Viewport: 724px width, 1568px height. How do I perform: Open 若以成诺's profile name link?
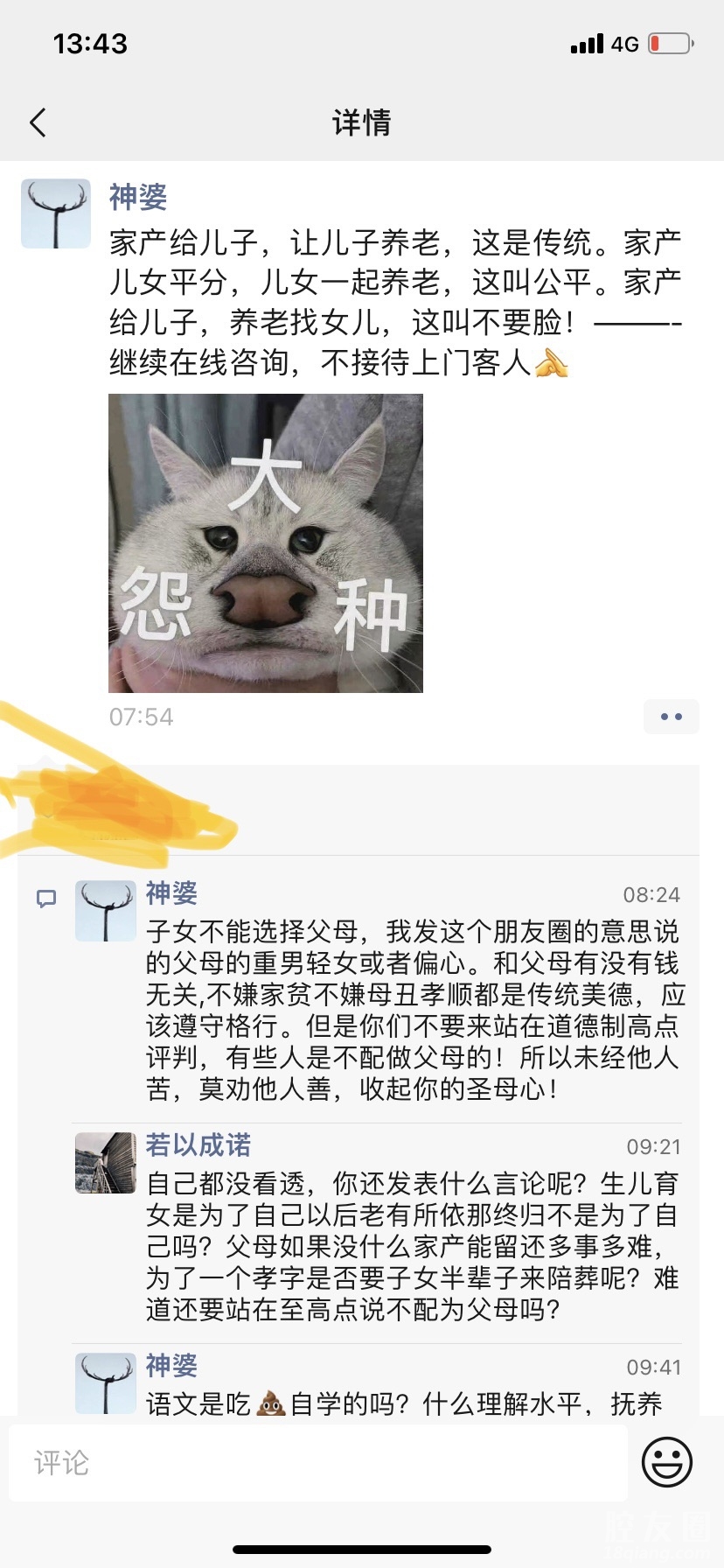pyautogui.click(x=198, y=1145)
